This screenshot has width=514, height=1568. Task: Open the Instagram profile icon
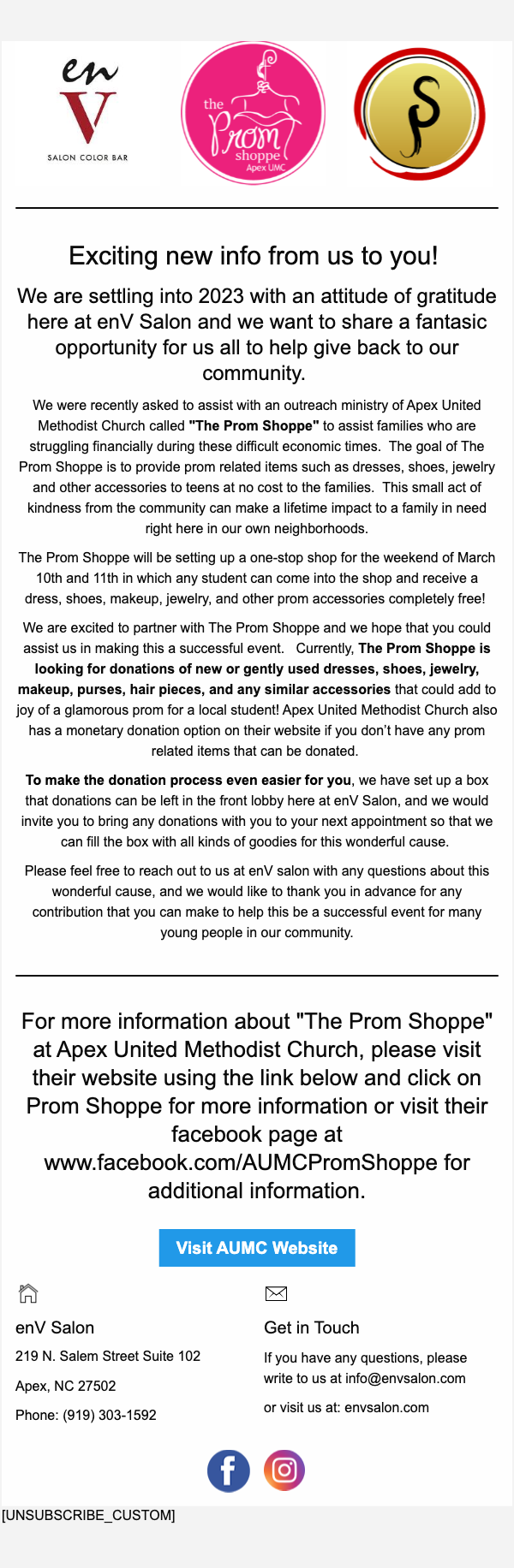click(284, 1470)
